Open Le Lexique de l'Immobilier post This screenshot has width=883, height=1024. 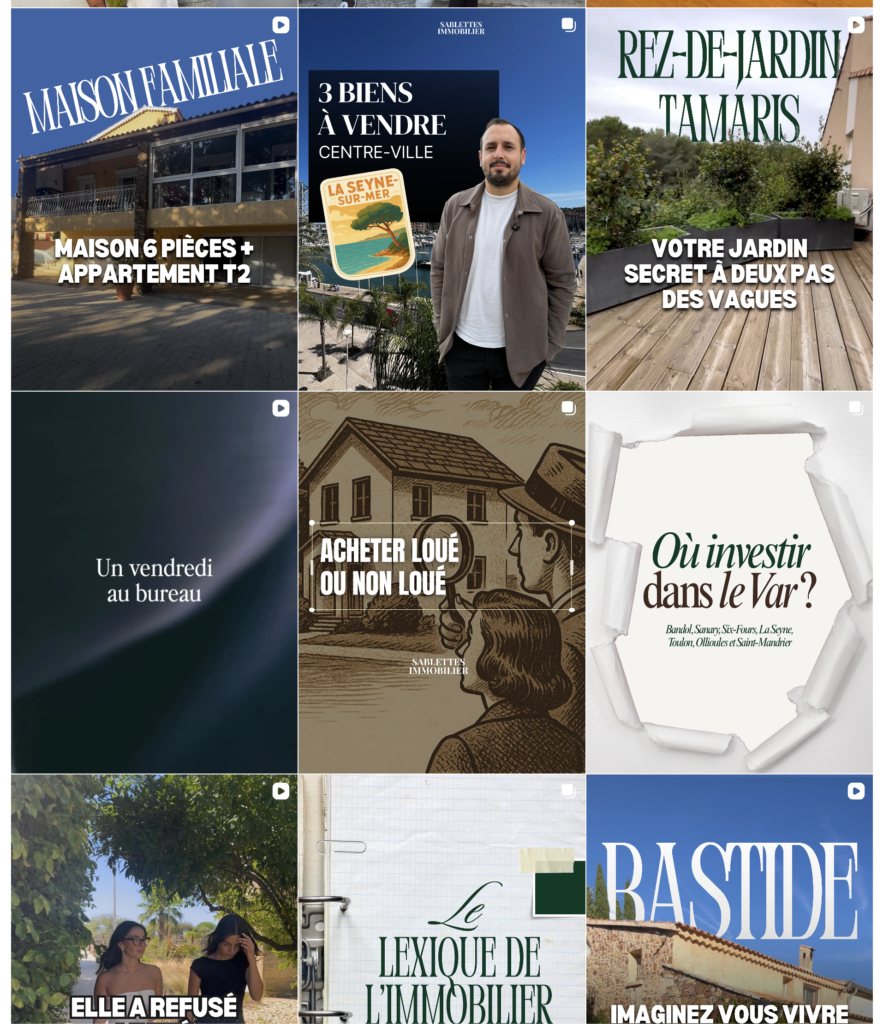point(441,900)
